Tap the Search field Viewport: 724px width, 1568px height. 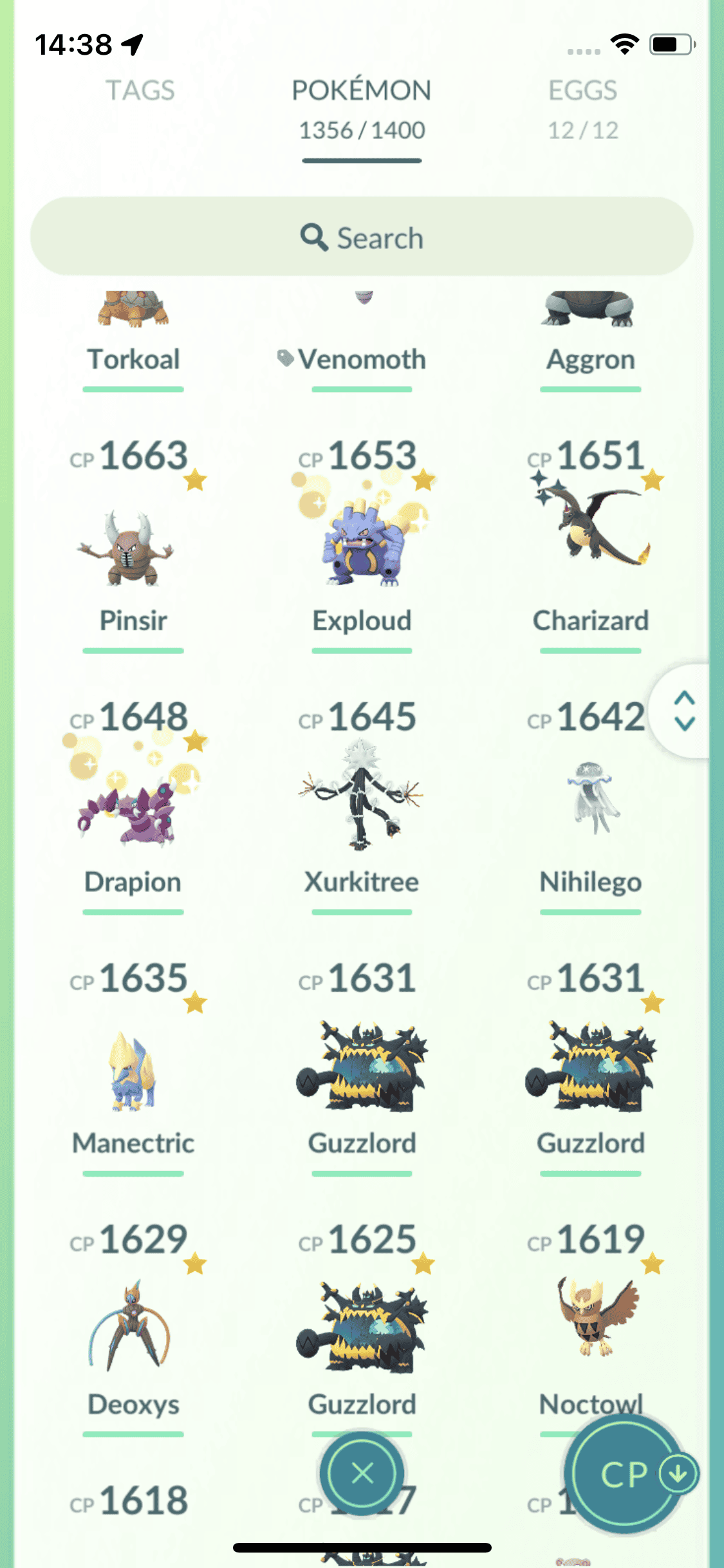(x=362, y=238)
